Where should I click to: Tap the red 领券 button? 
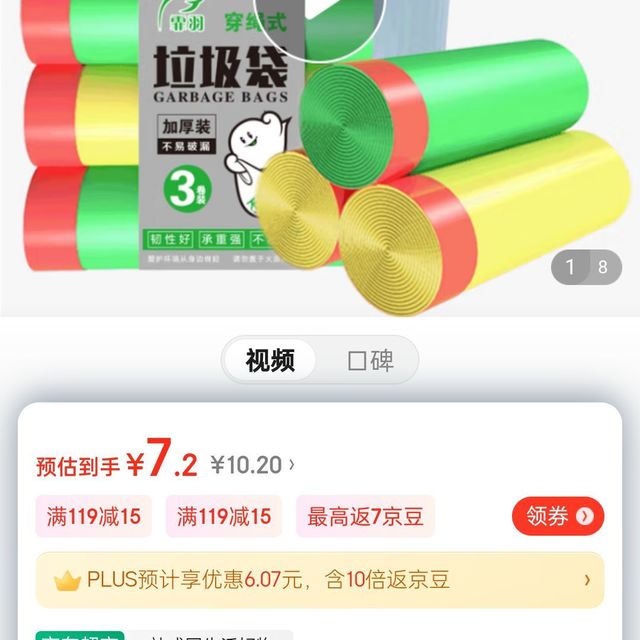pos(558,516)
